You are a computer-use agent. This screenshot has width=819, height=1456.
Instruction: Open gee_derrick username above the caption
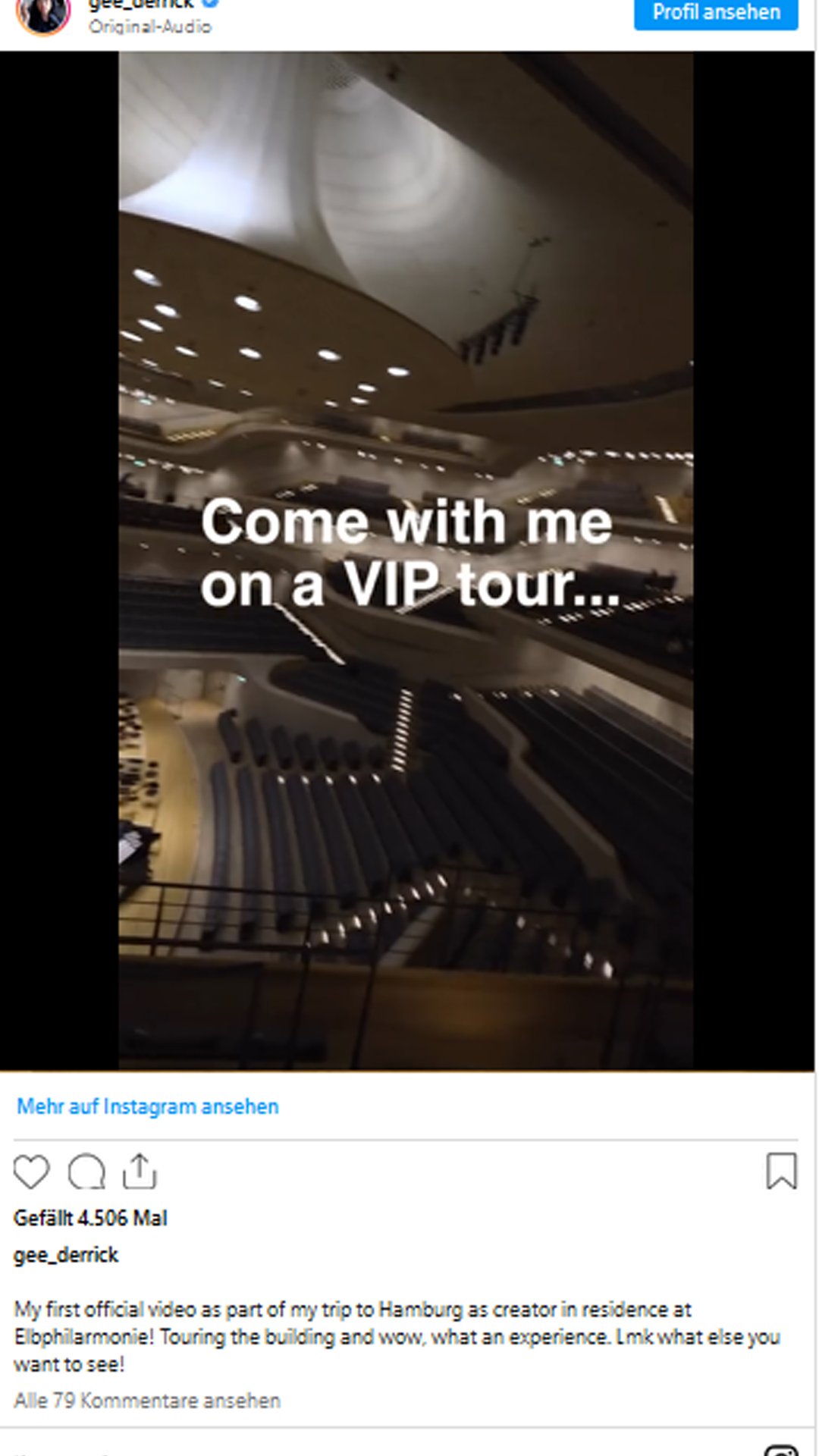[66, 1255]
